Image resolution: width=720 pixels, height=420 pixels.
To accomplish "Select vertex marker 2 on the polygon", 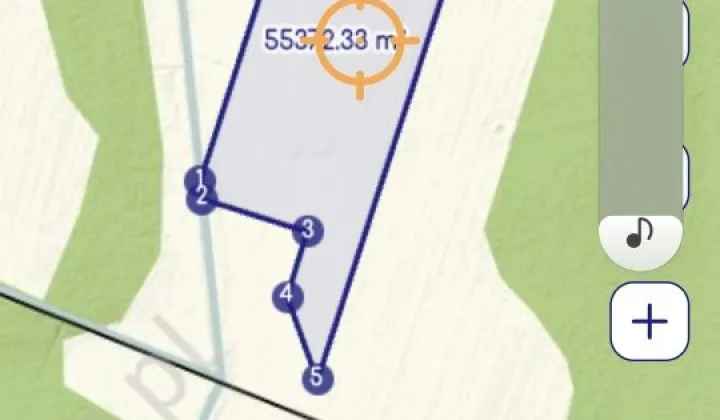I will [x=202, y=197].
